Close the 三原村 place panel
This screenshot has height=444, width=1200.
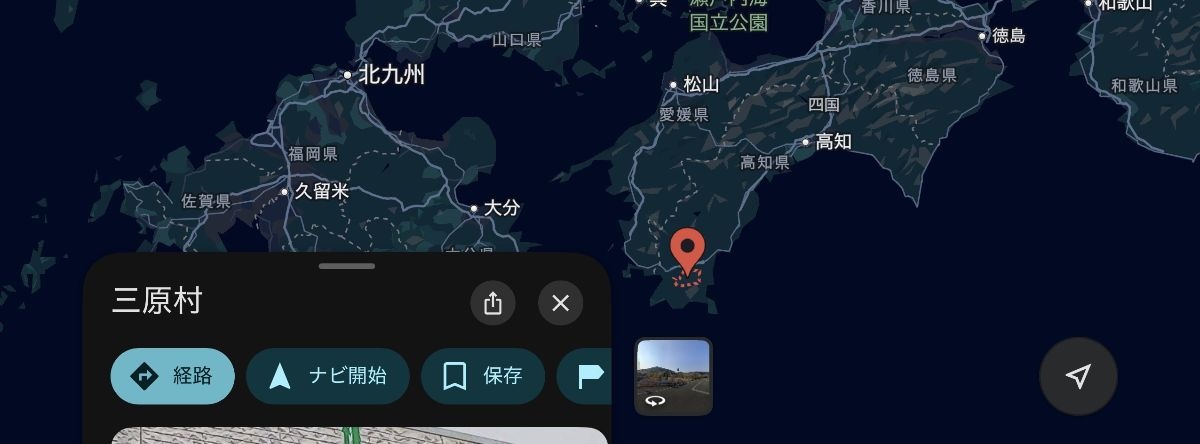click(x=560, y=303)
